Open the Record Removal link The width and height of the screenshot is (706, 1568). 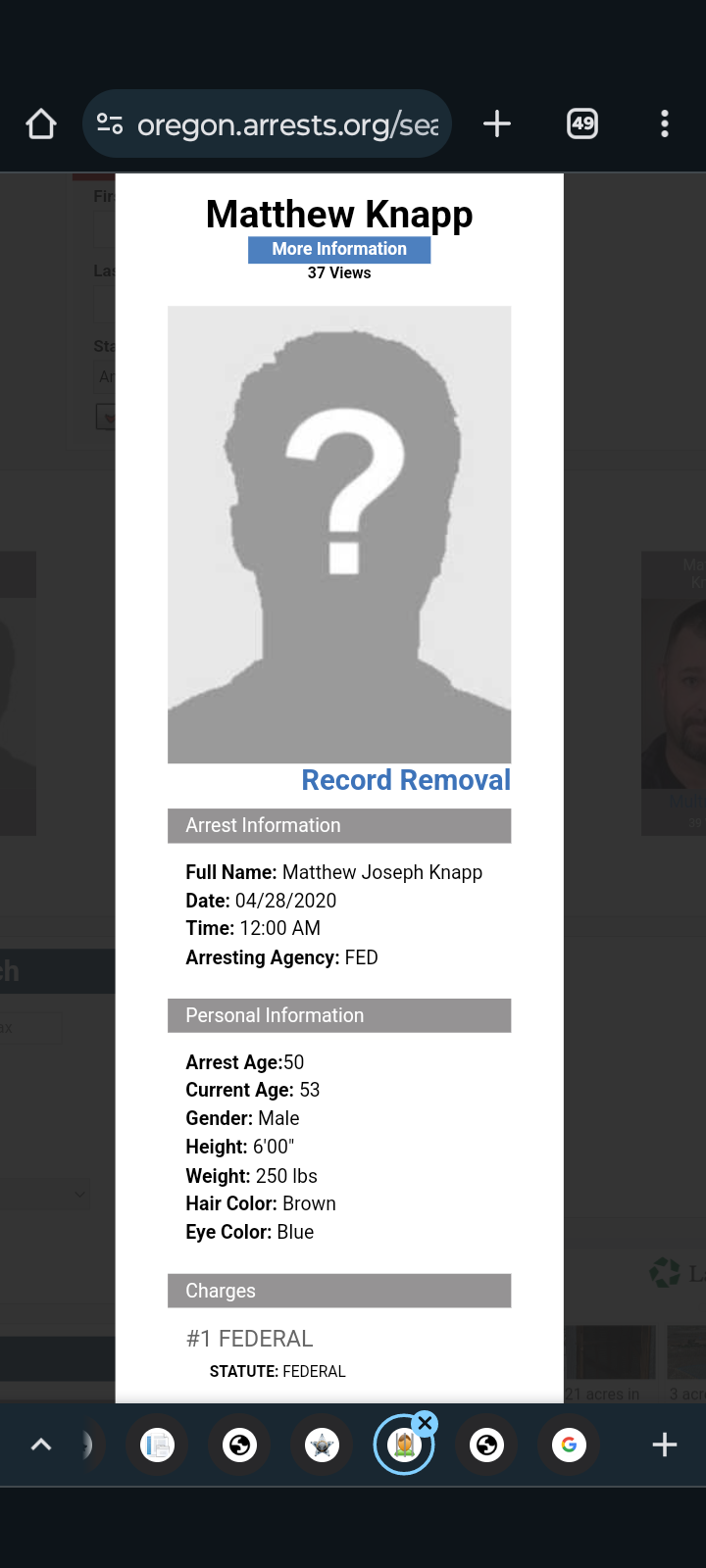[406, 780]
